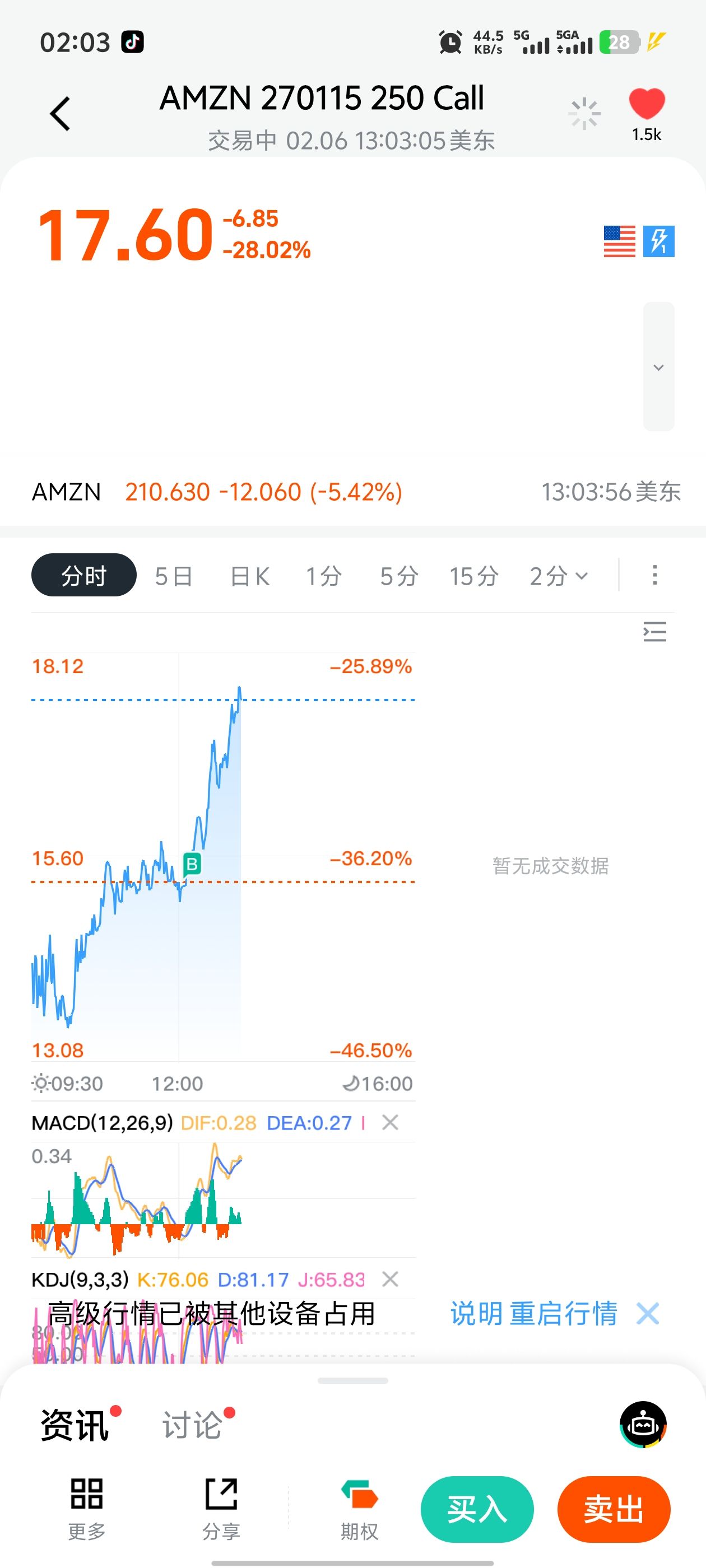Viewport: 706px width, 1568px height.
Task: Select the 15分 chart interval
Action: 474,576
